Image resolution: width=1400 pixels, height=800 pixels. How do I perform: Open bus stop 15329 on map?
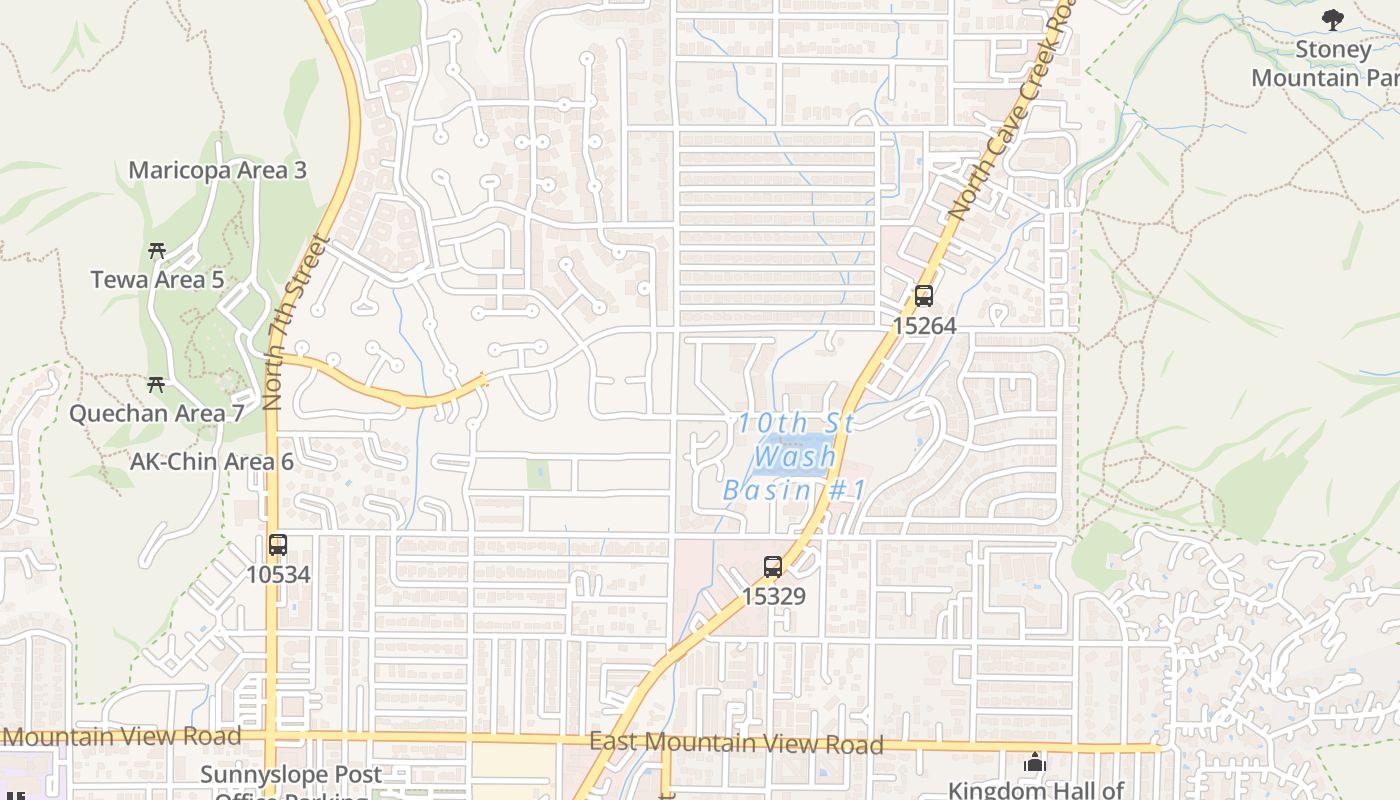(772, 567)
